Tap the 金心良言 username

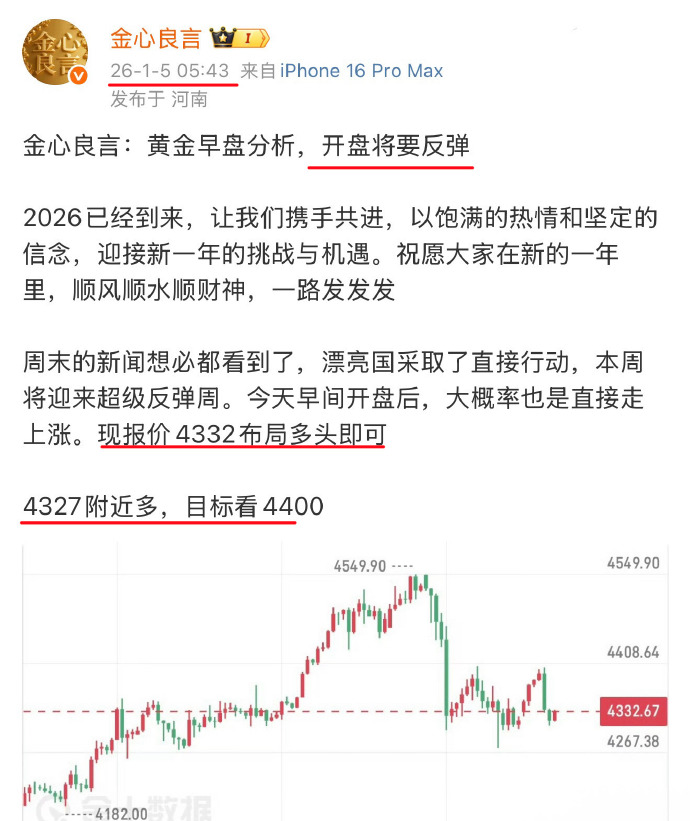click(155, 39)
